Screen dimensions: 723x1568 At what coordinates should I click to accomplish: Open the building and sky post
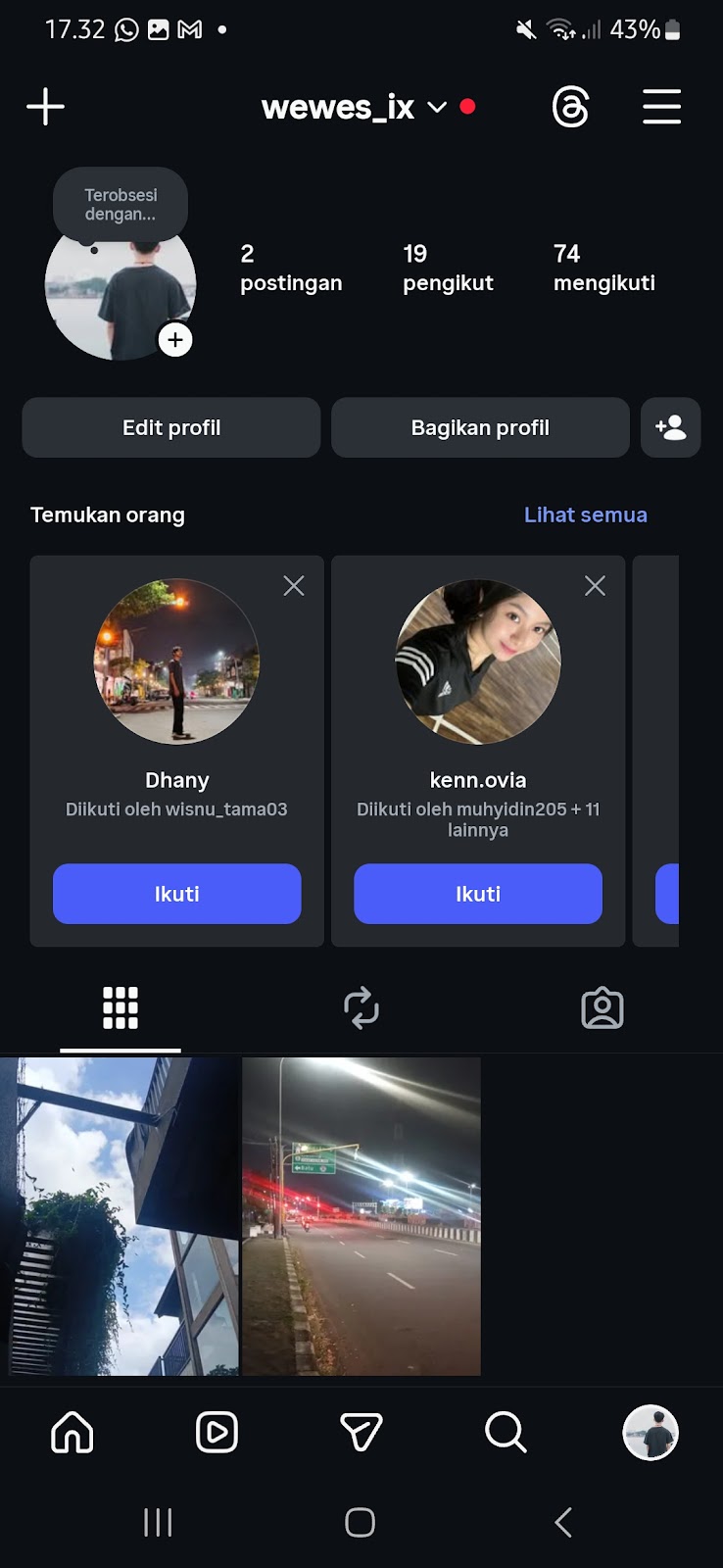coord(120,1215)
